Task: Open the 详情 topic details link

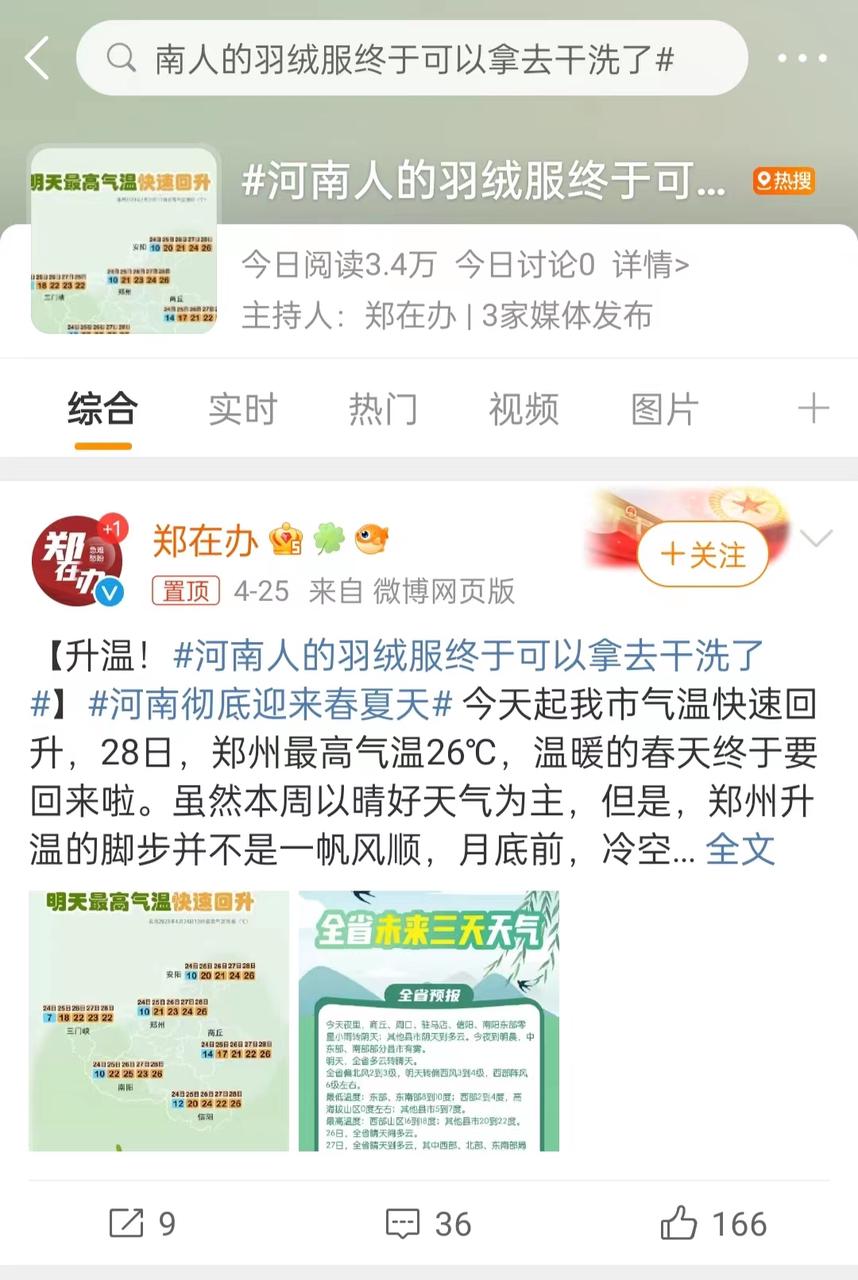Action: tap(651, 265)
